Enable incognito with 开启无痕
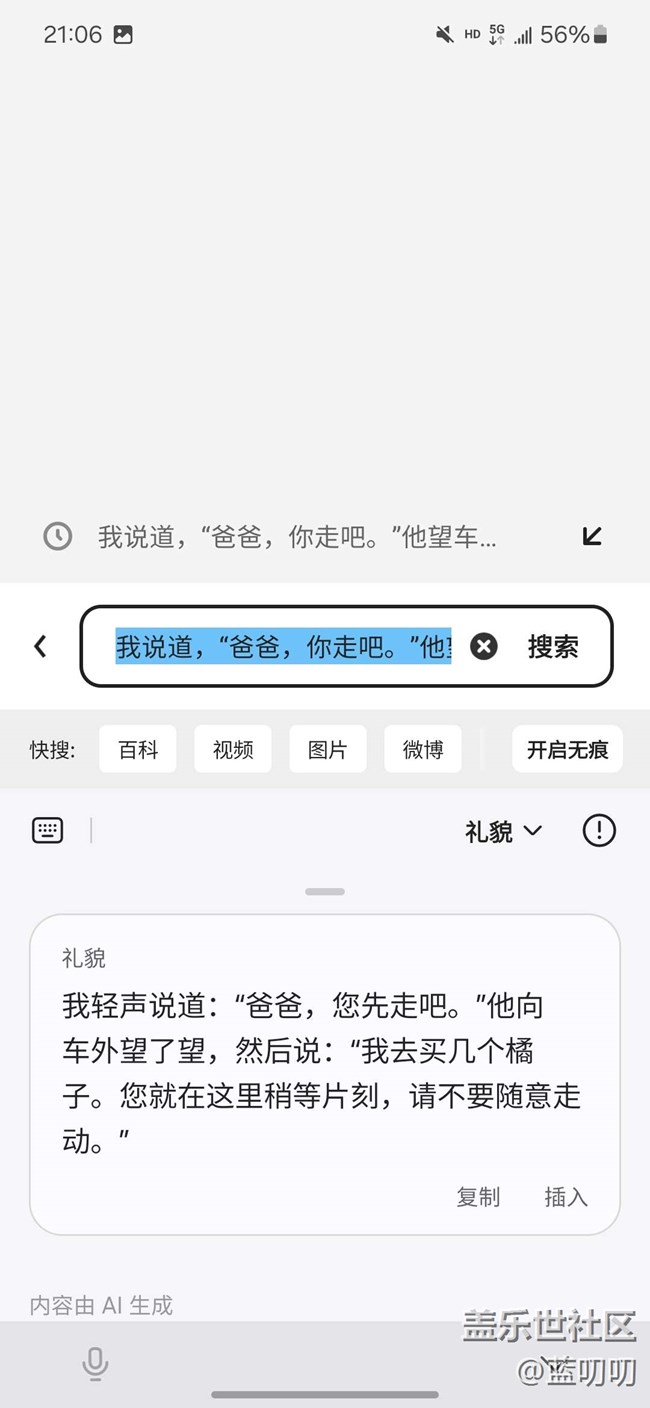The image size is (650, 1408). 568,749
